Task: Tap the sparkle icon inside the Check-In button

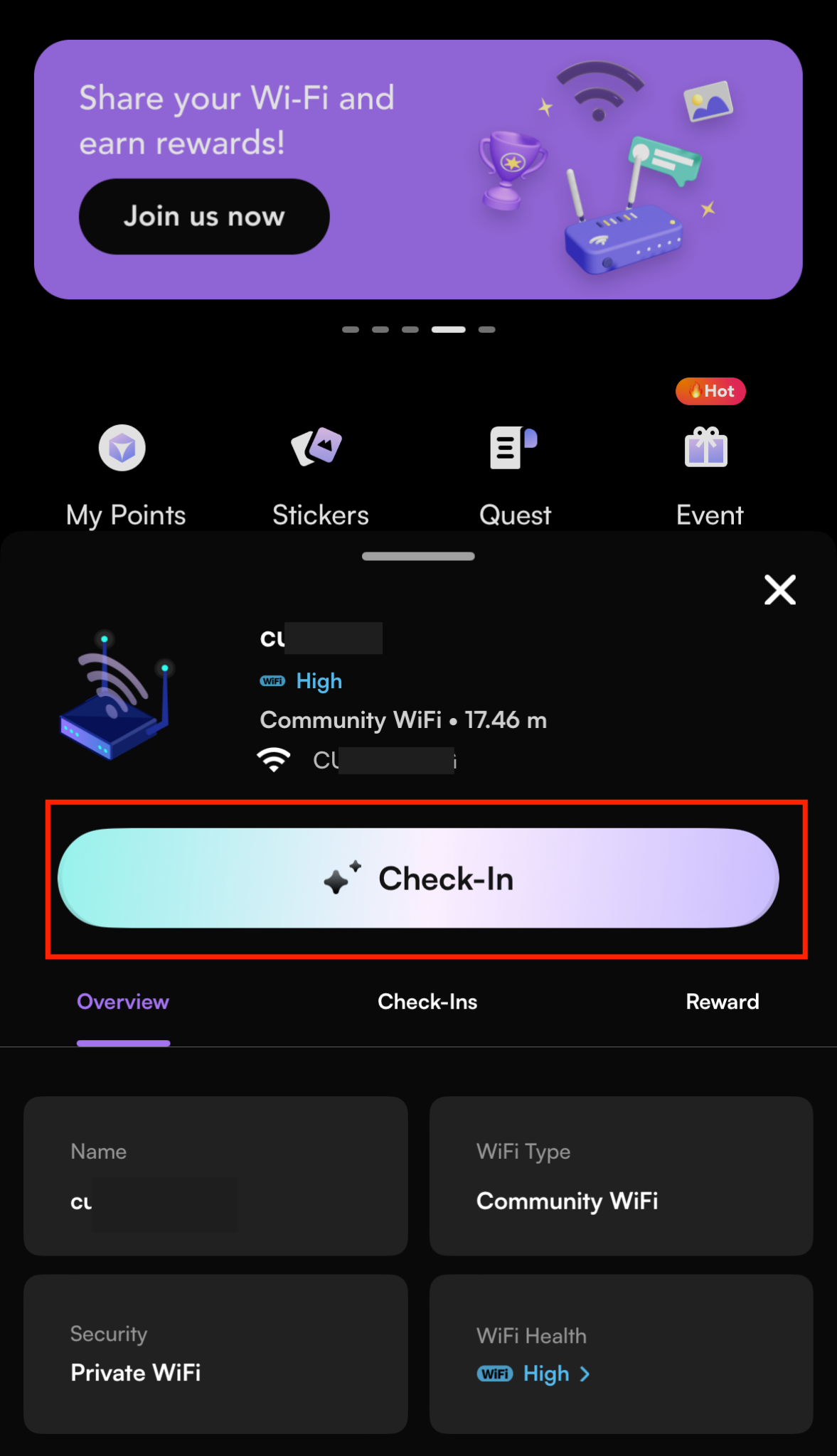Action: pyautogui.click(x=339, y=877)
